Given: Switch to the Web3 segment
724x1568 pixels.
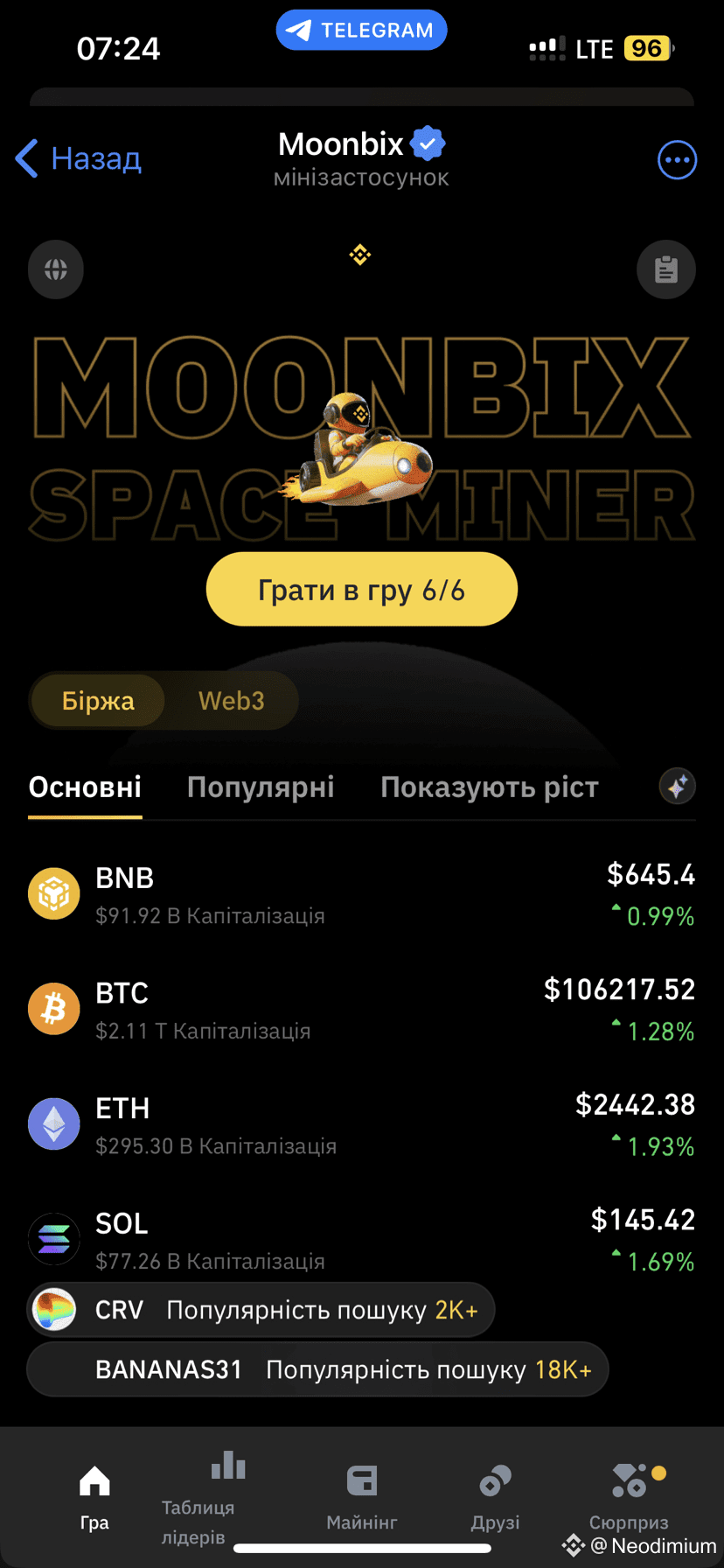Looking at the screenshot, I should tap(232, 701).
